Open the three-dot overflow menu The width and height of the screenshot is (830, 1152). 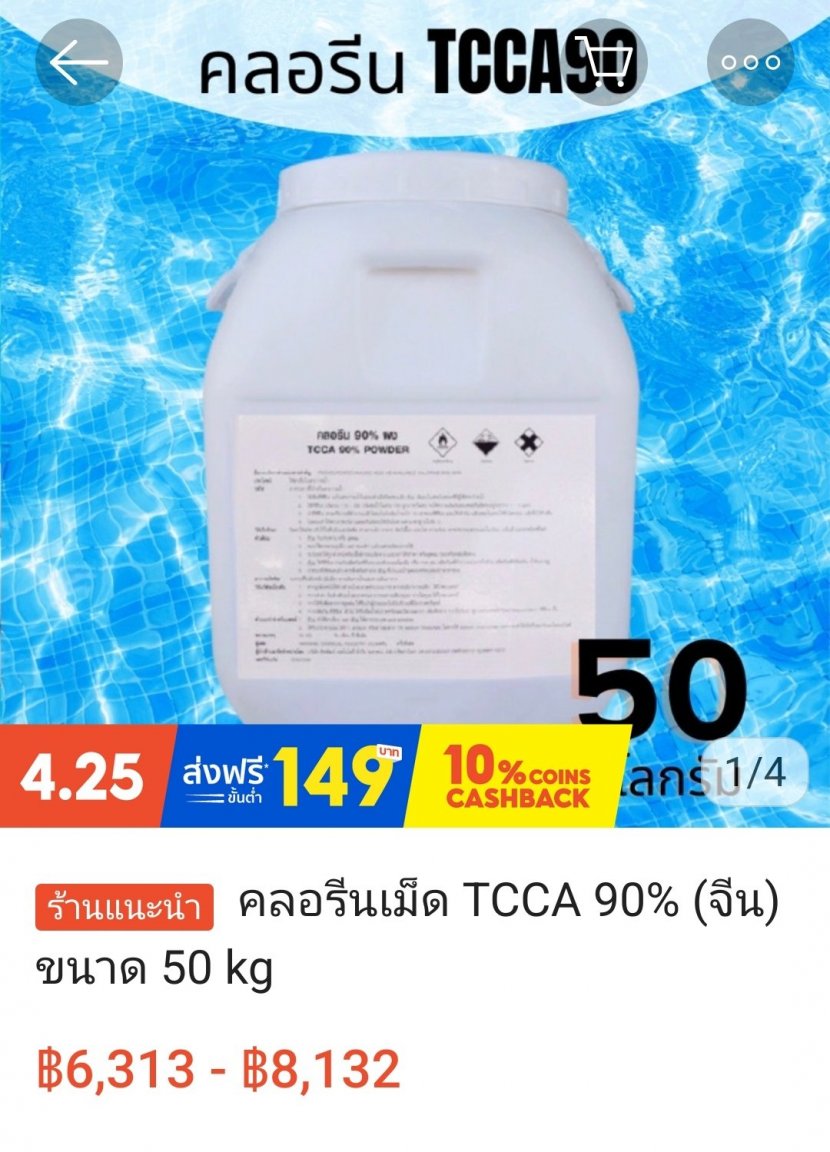[750, 62]
